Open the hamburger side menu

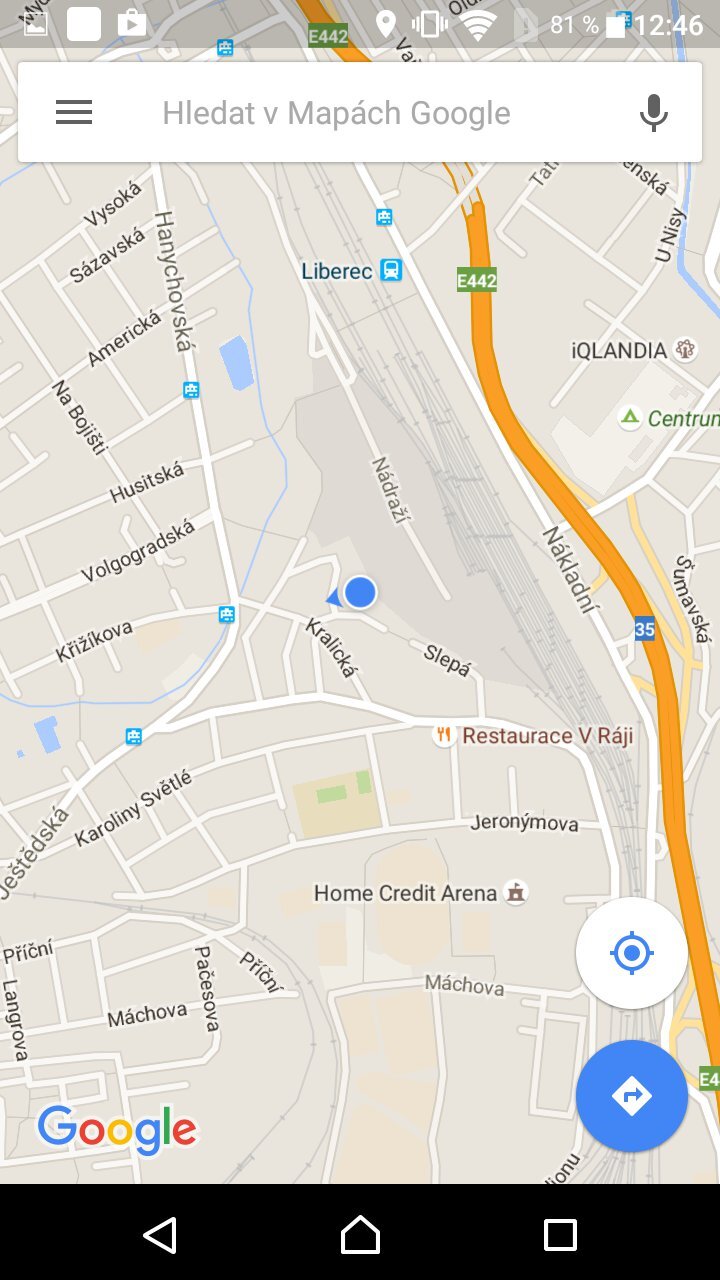click(74, 113)
